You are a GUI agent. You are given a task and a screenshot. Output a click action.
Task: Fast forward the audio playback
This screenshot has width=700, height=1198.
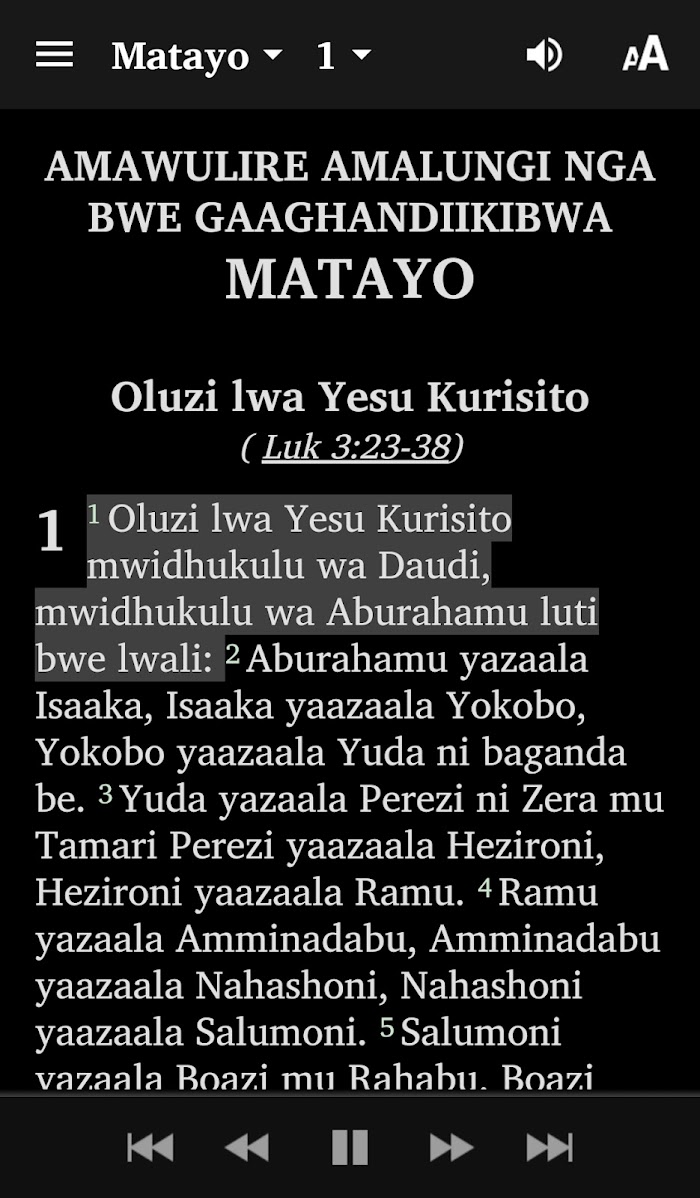pyautogui.click(x=452, y=1147)
